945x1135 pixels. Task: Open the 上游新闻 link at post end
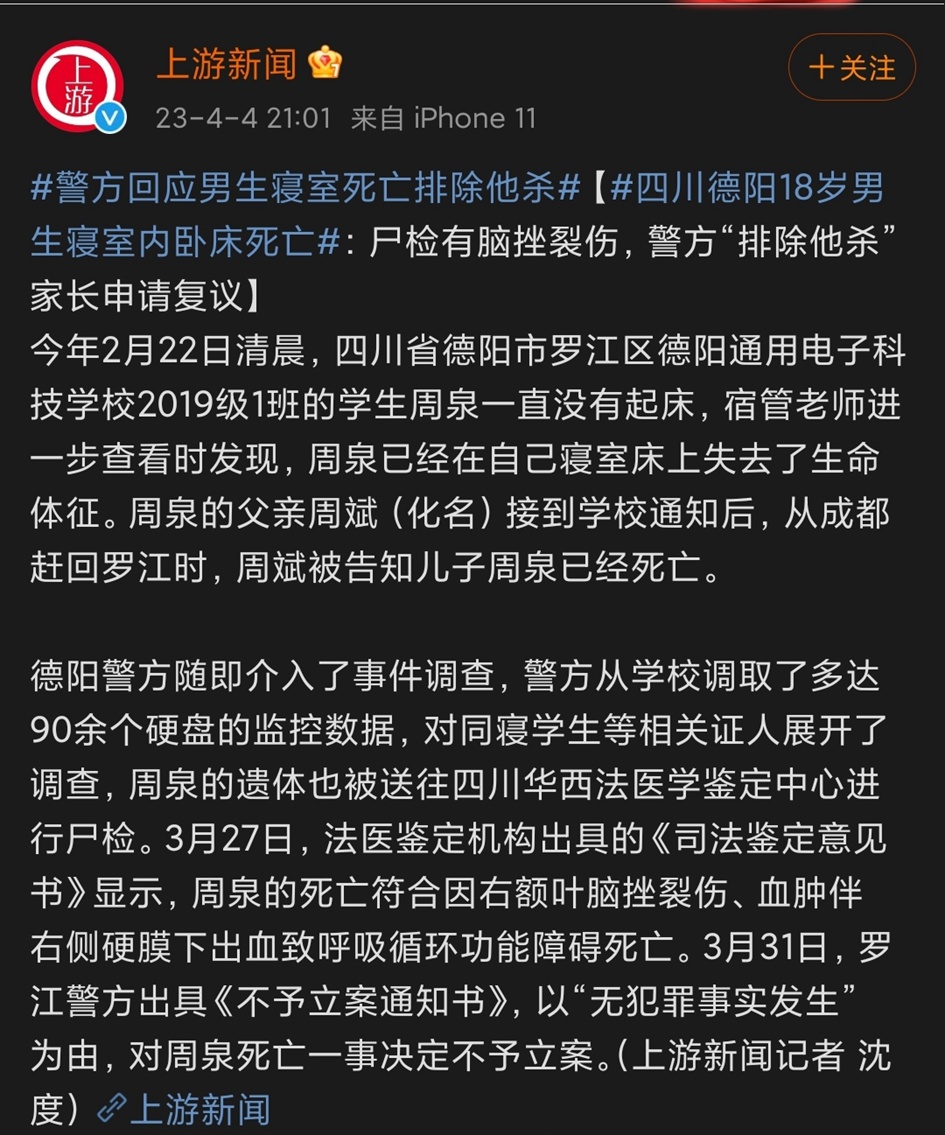(x=185, y=1109)
